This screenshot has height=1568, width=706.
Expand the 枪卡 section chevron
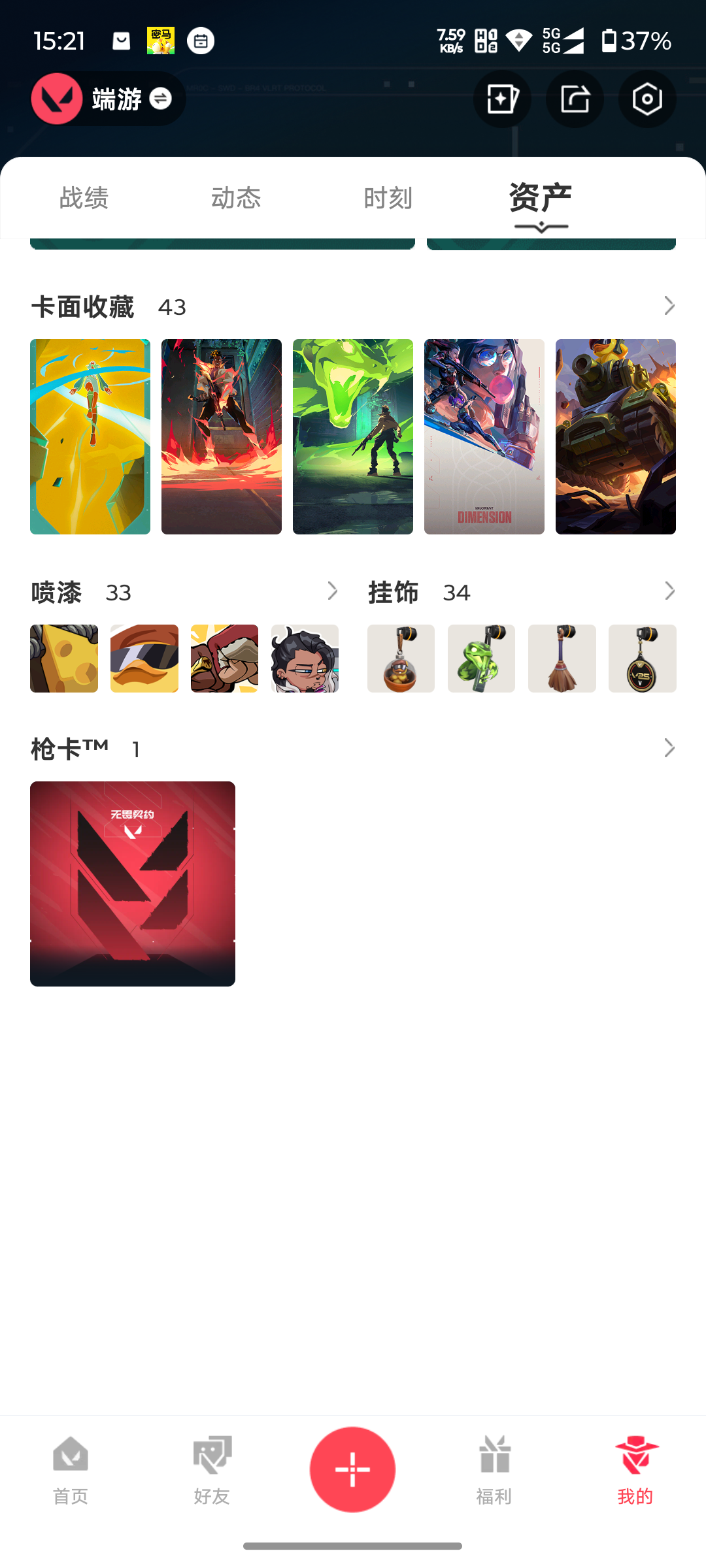coord(669,748)
